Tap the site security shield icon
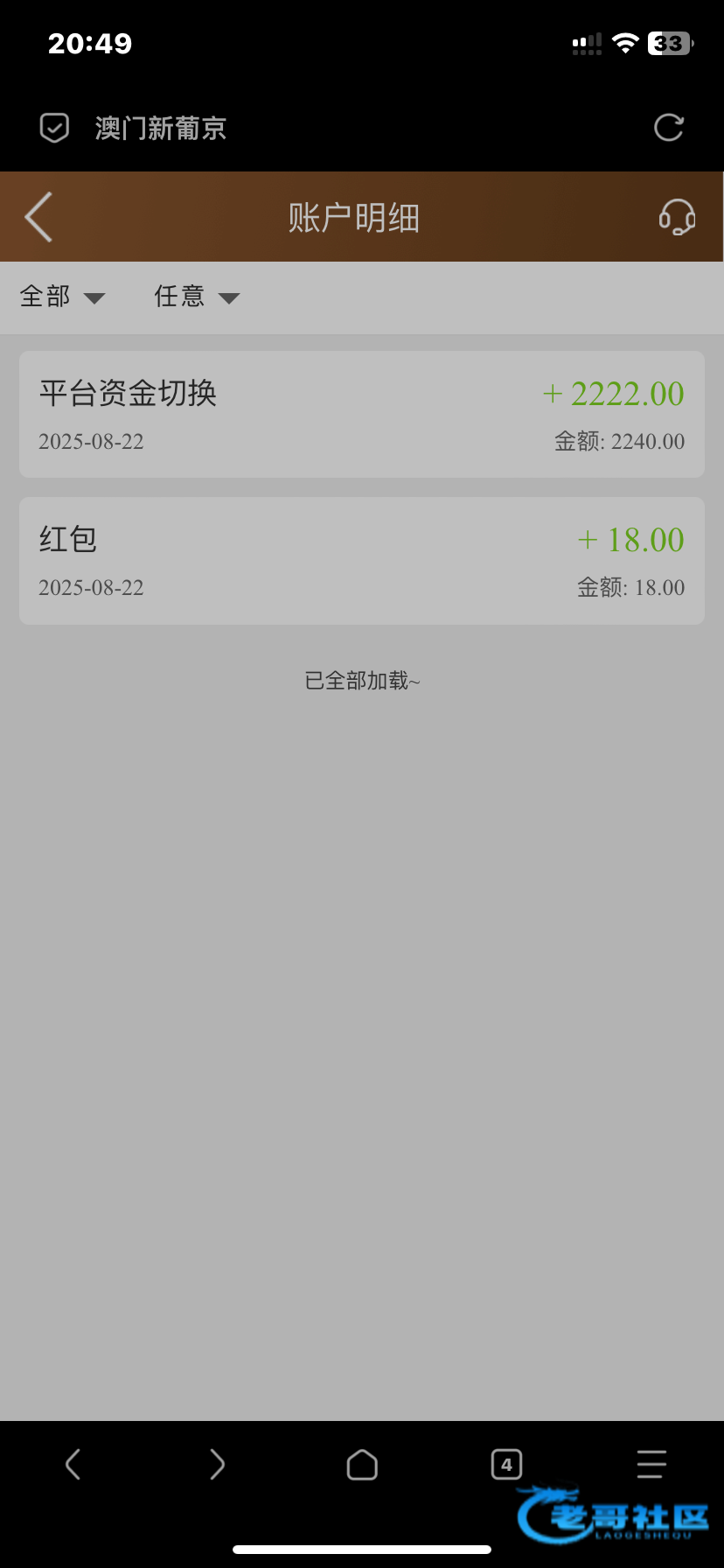Image resolution: width=724 pixels, height=1568 pixels. tap(54, 128)
